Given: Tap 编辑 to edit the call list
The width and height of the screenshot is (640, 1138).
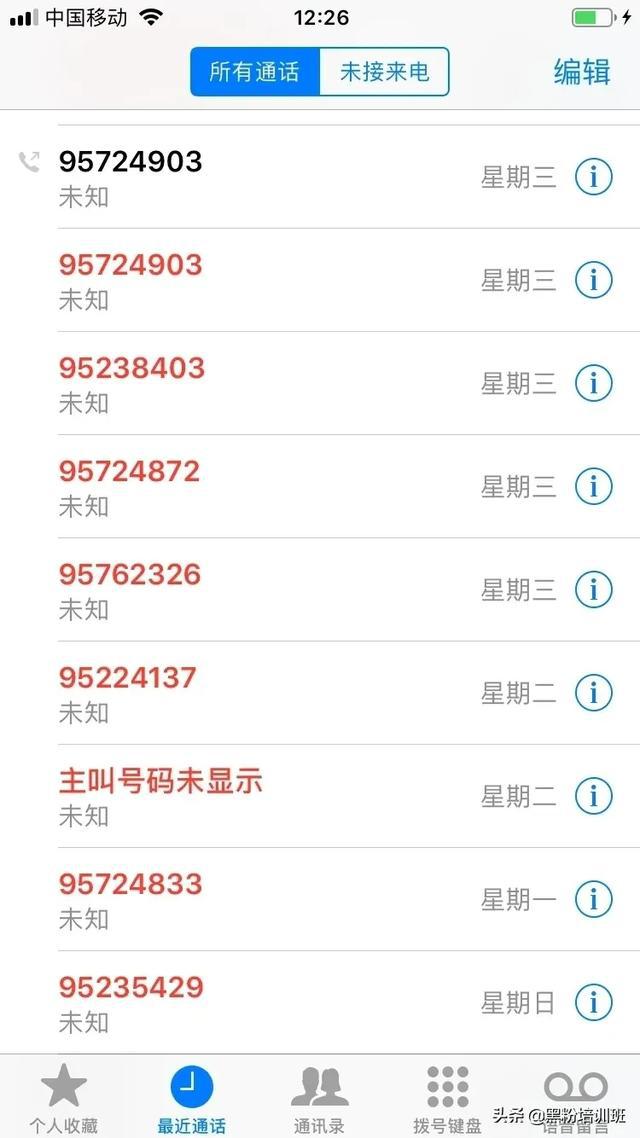Looking at the screenshot, I should click(582, 72).
